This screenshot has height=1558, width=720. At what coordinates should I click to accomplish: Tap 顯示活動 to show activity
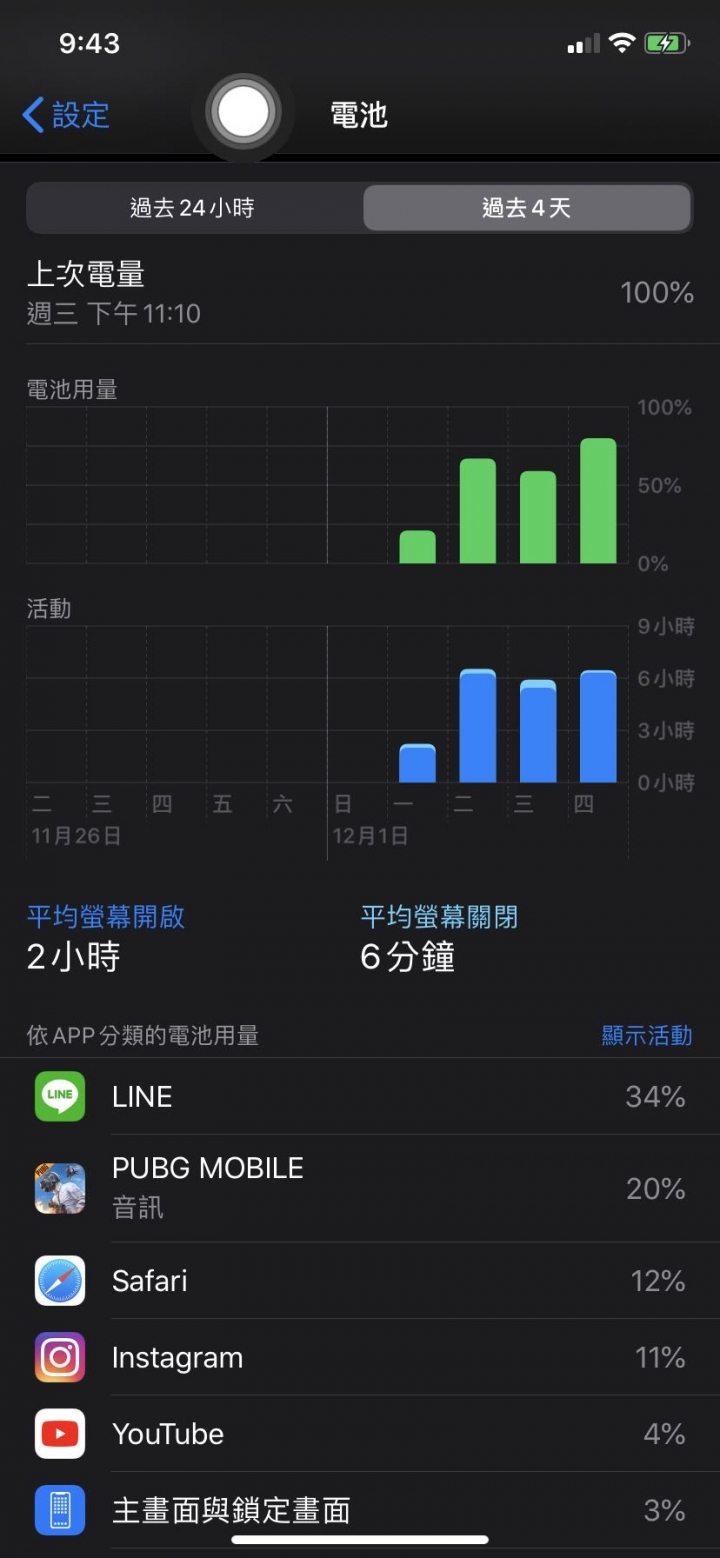point(646,1035)
